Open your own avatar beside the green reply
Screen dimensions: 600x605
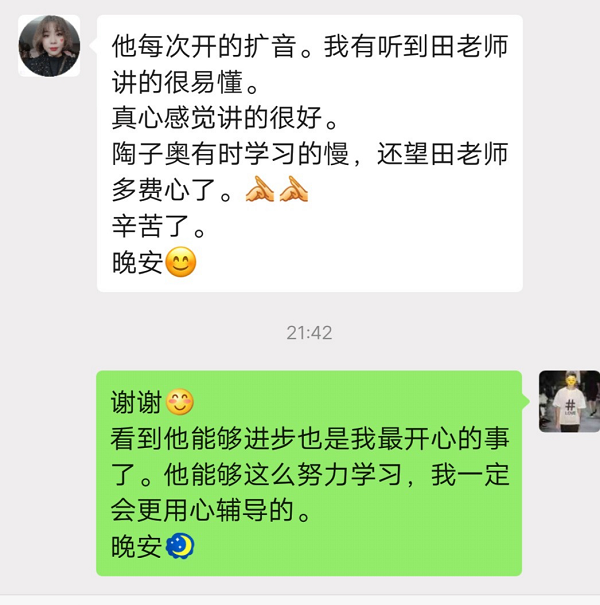pos(569,401)
